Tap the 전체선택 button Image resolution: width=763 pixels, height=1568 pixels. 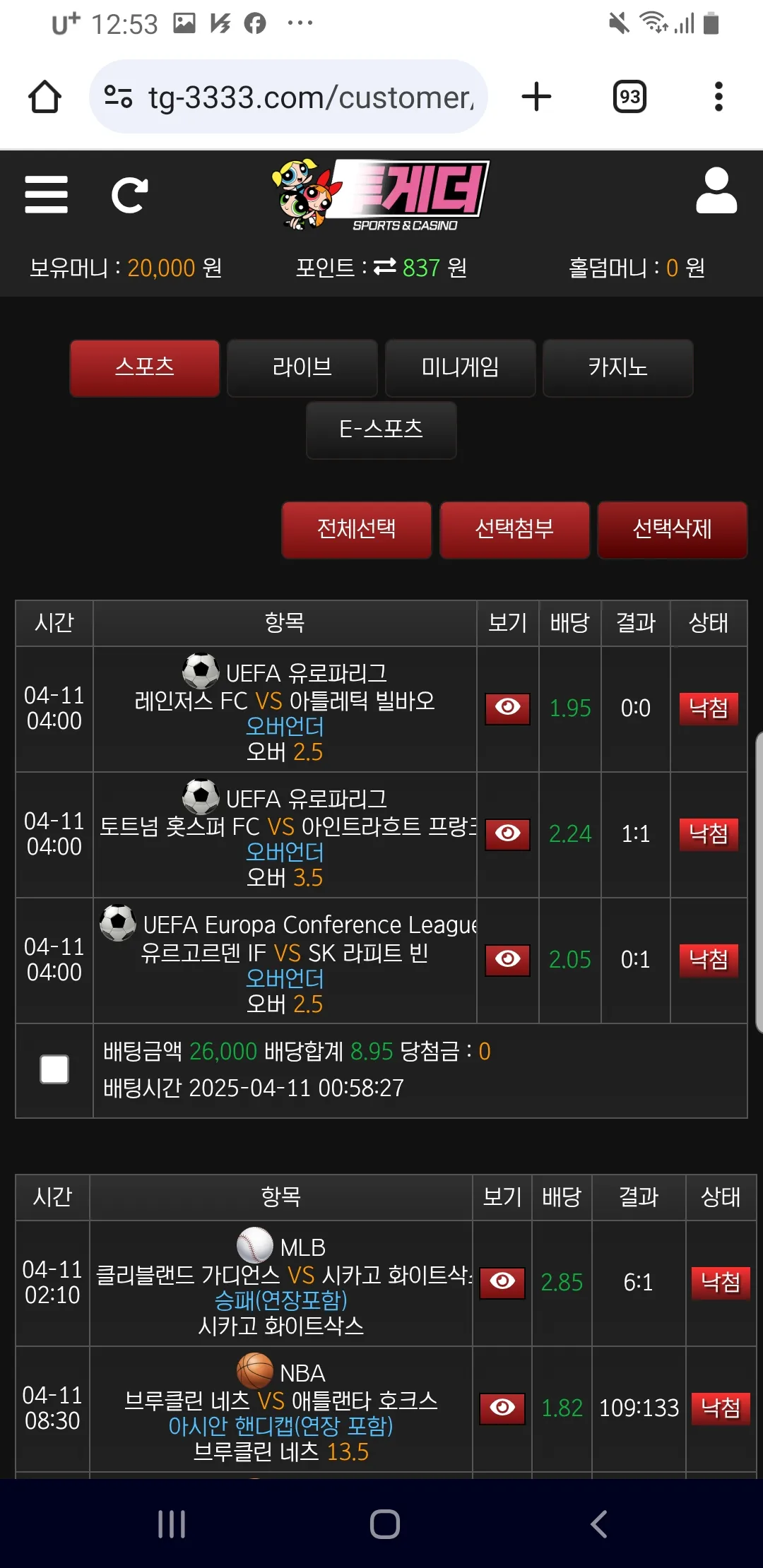click(x=357, y=530)
